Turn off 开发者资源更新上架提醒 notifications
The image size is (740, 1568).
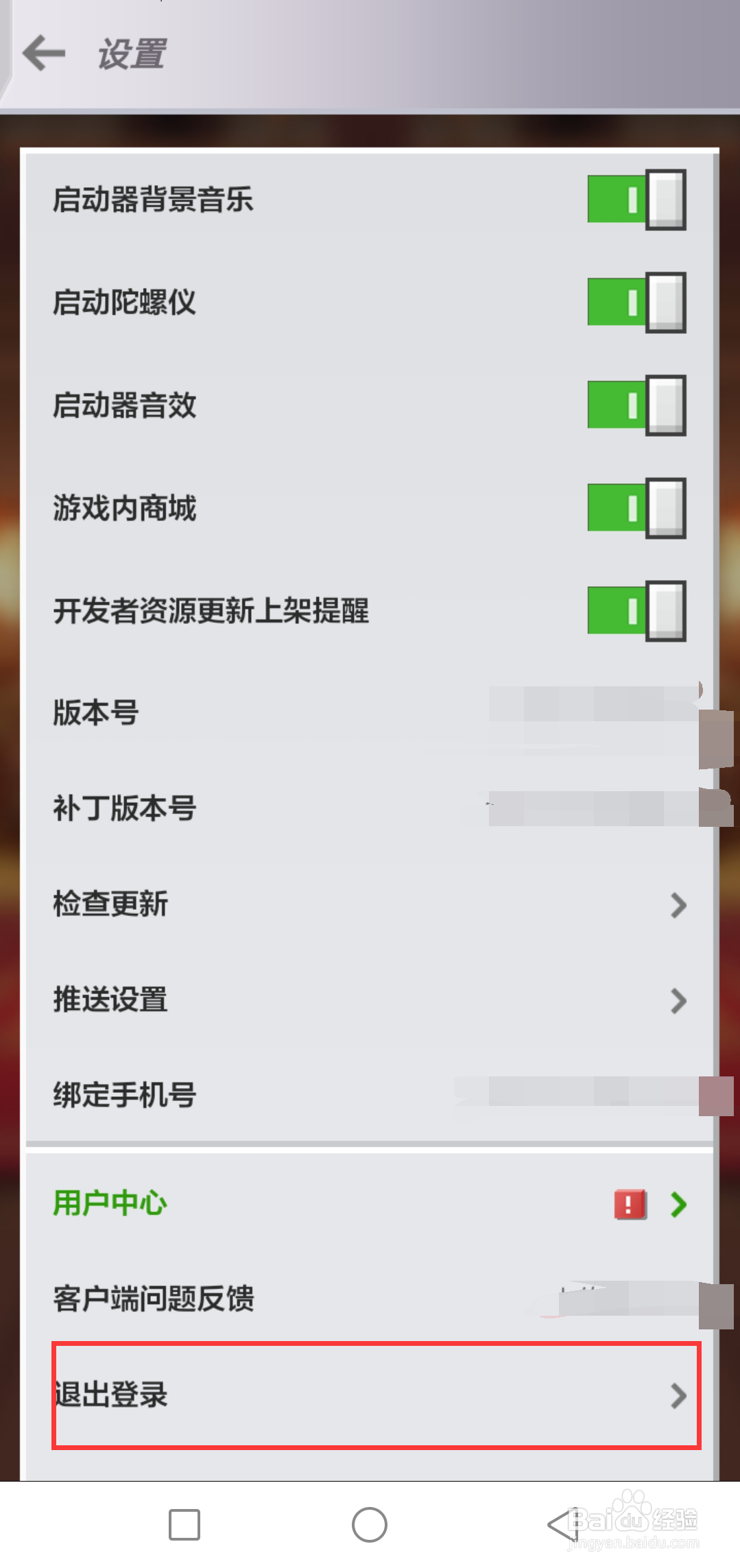[x=636, y=610]
